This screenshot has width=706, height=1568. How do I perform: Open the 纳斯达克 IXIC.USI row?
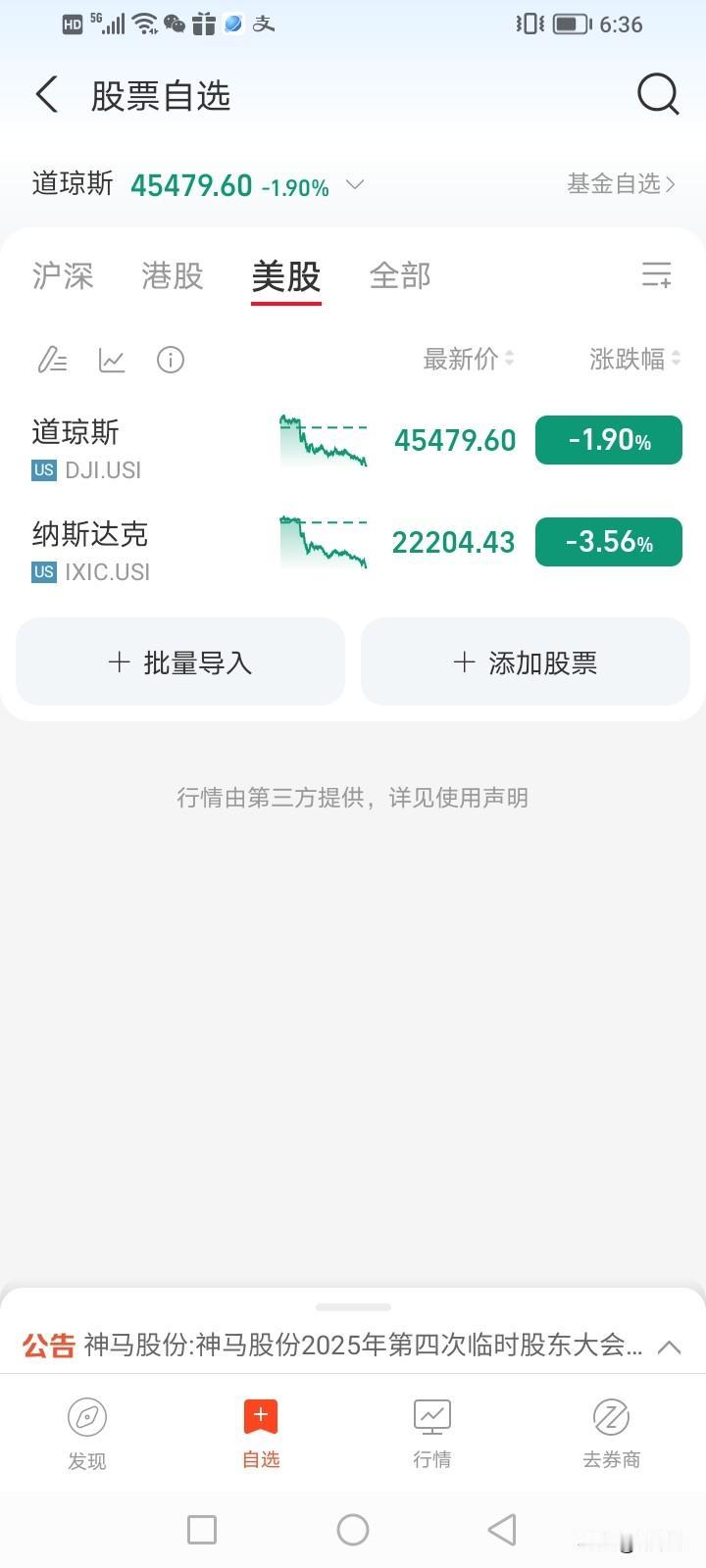tap(353, 551)
